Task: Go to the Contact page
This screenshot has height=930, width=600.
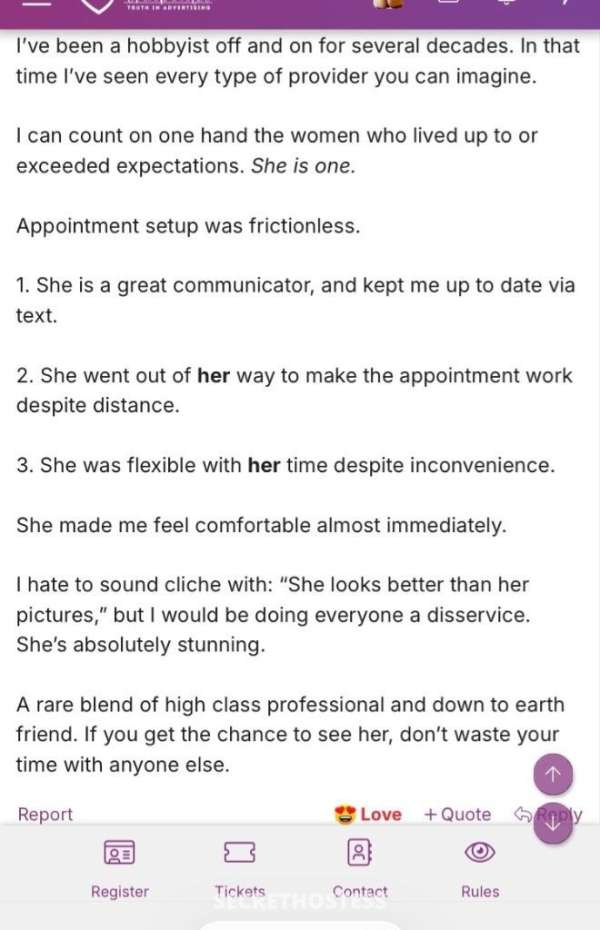Action: (360, 868)
